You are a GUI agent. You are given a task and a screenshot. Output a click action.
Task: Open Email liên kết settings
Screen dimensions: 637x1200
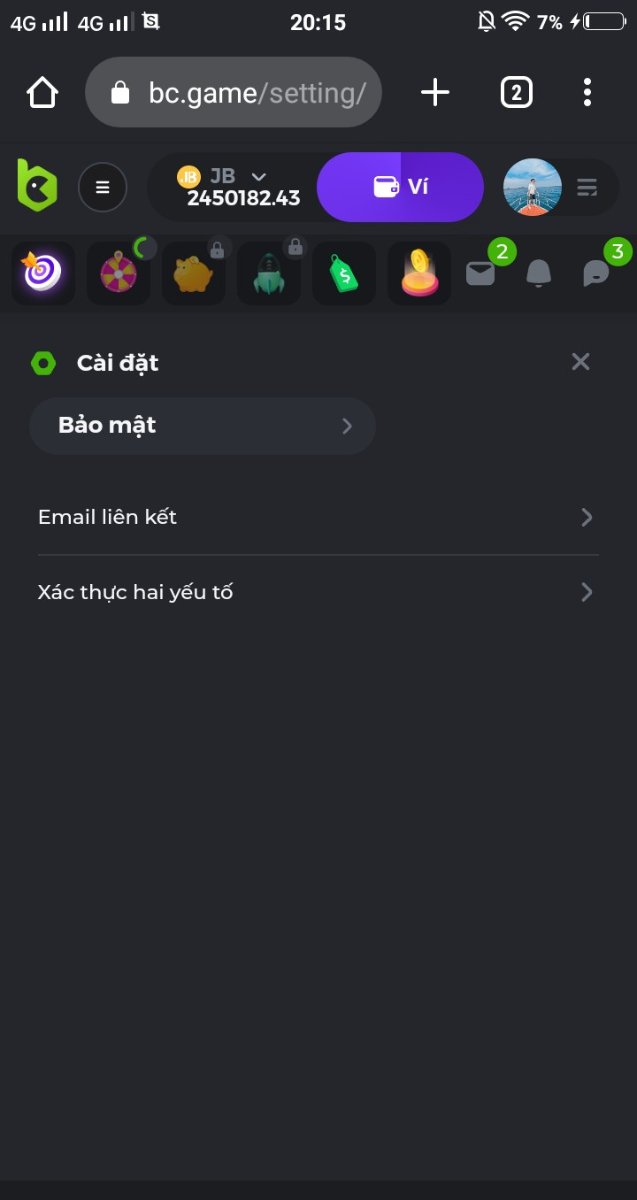click(x=318, y=517)
